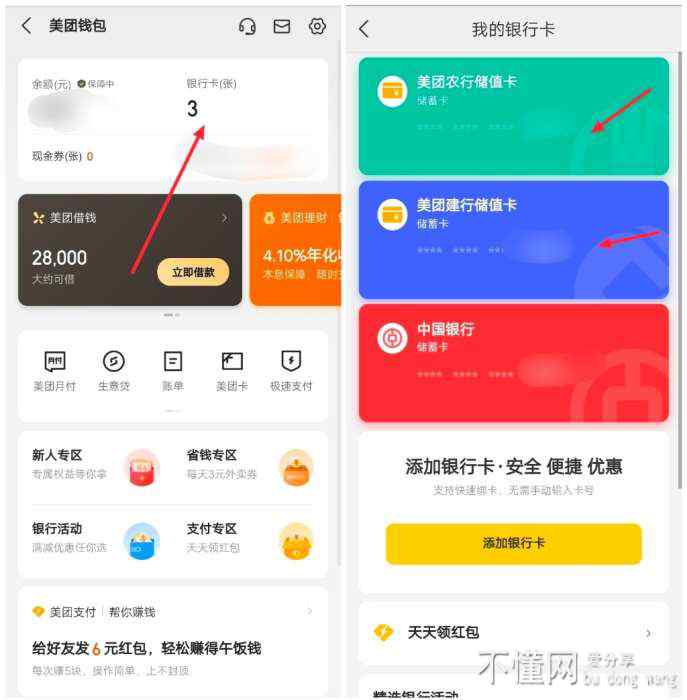Open wallet settings gear icon
Screen dimensions: 687x700
click(x=317, y=27)
